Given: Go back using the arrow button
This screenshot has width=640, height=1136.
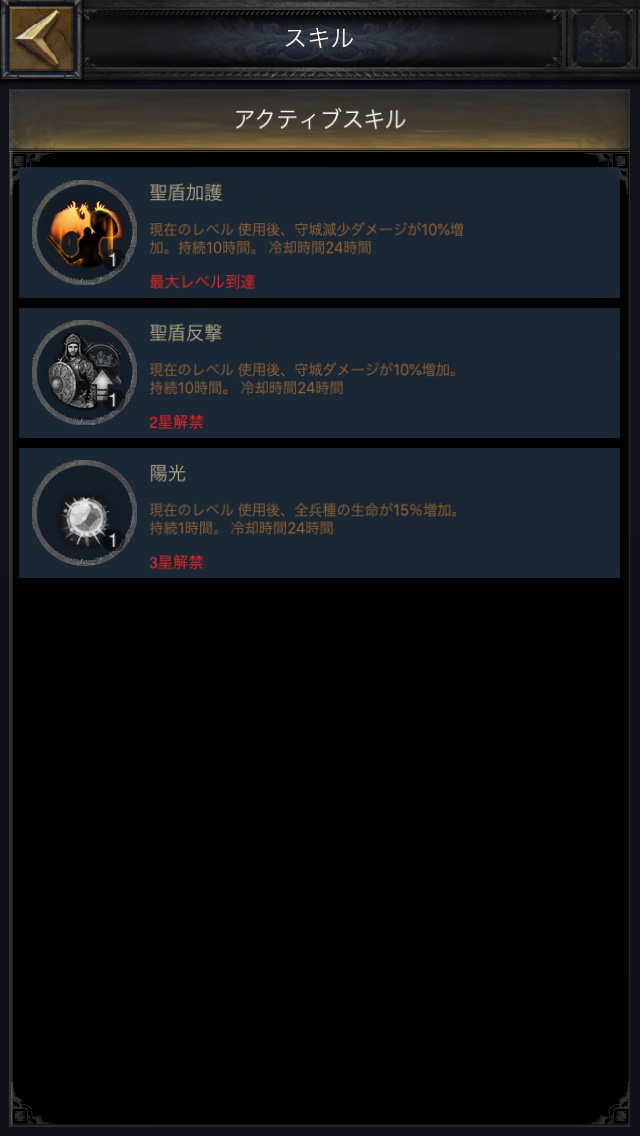Looking at the screenshot, I should tap(40, 39).
